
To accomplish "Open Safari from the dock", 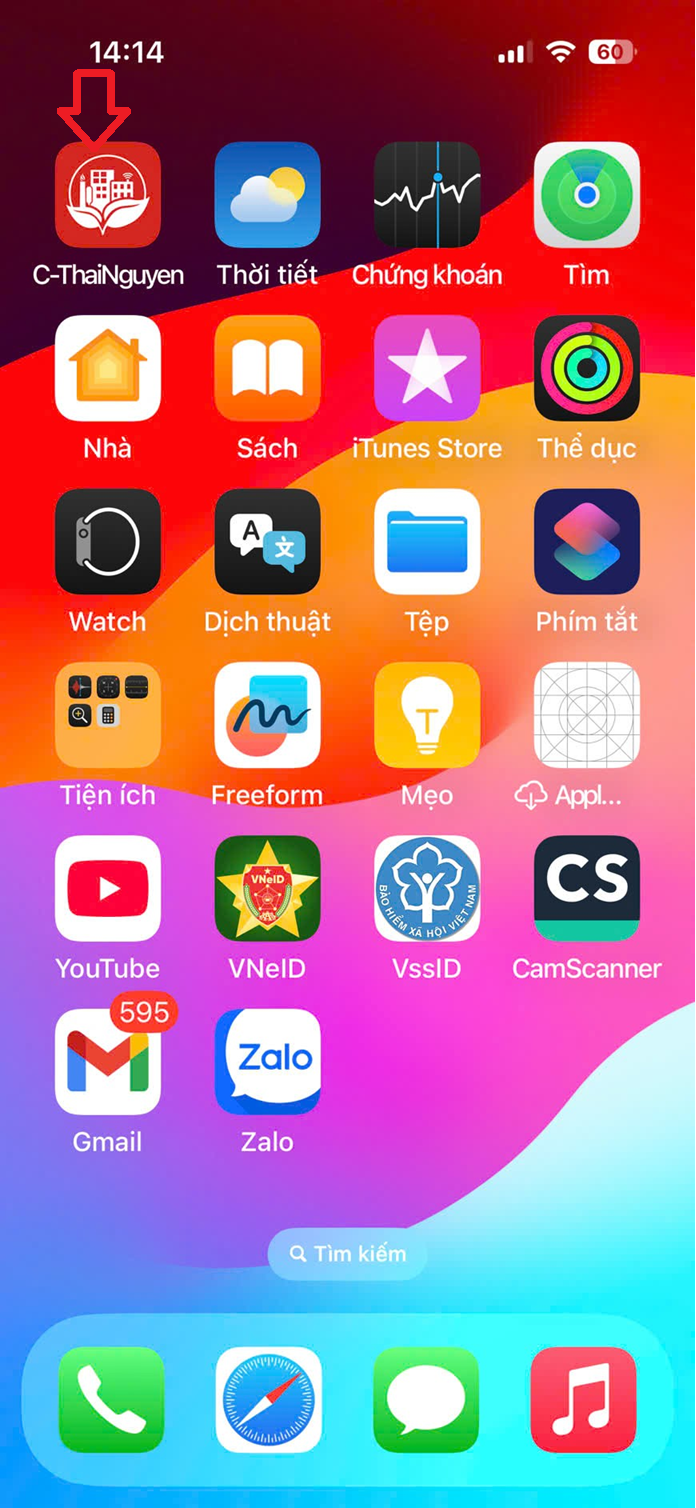I will tap(268, 1399).
